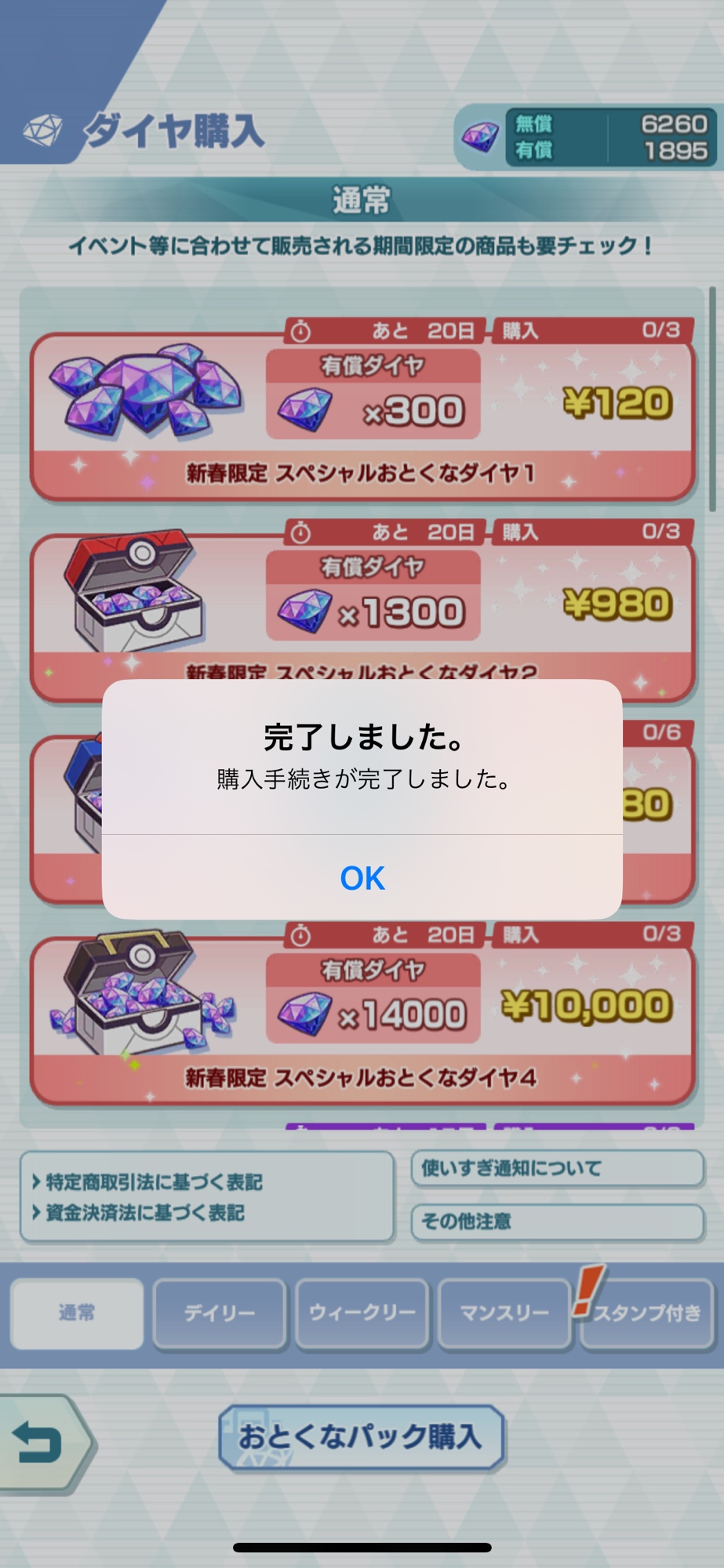Open その他注意 notes
The width and height of the screenshot is (724, 1568).
(x=557, y=1221)
